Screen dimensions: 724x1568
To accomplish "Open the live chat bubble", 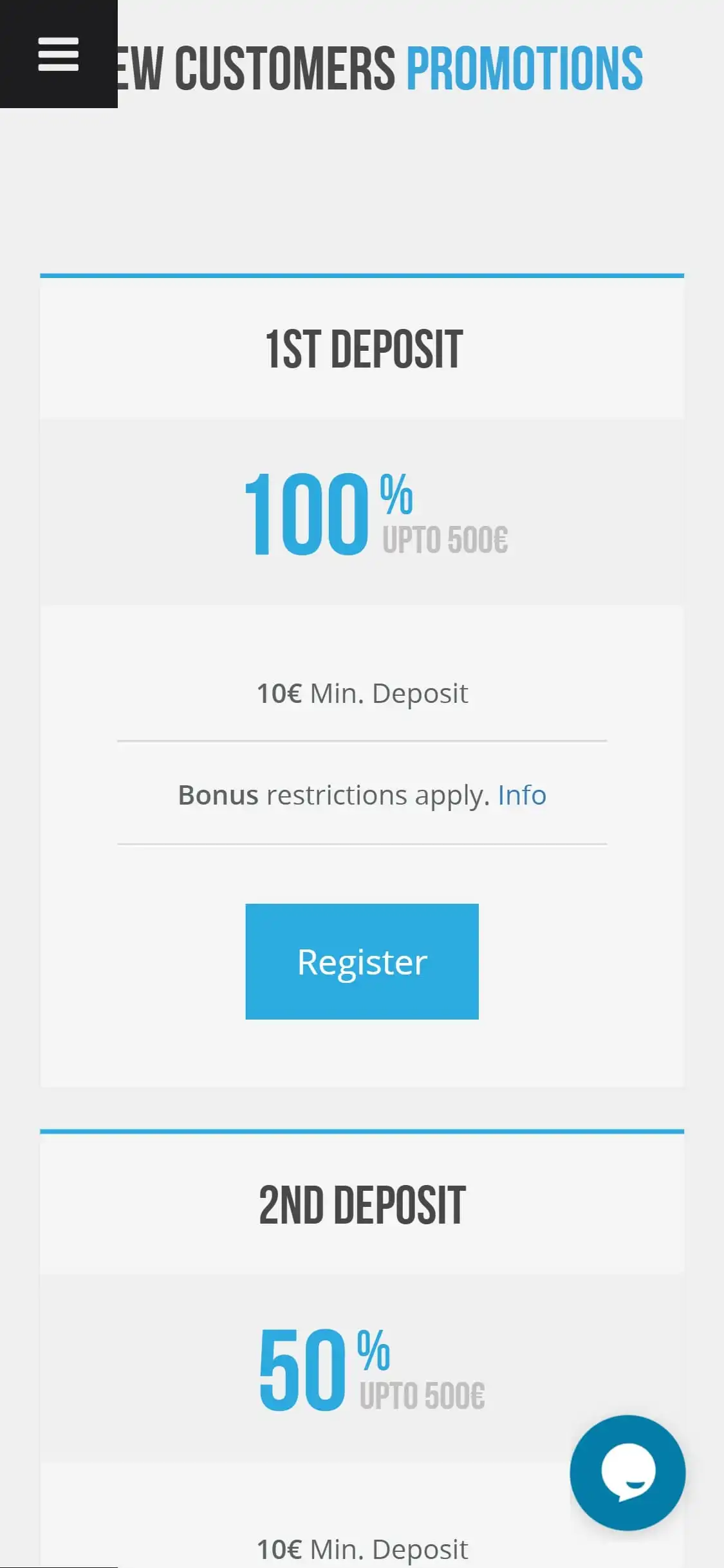I will coord(627,1472).
